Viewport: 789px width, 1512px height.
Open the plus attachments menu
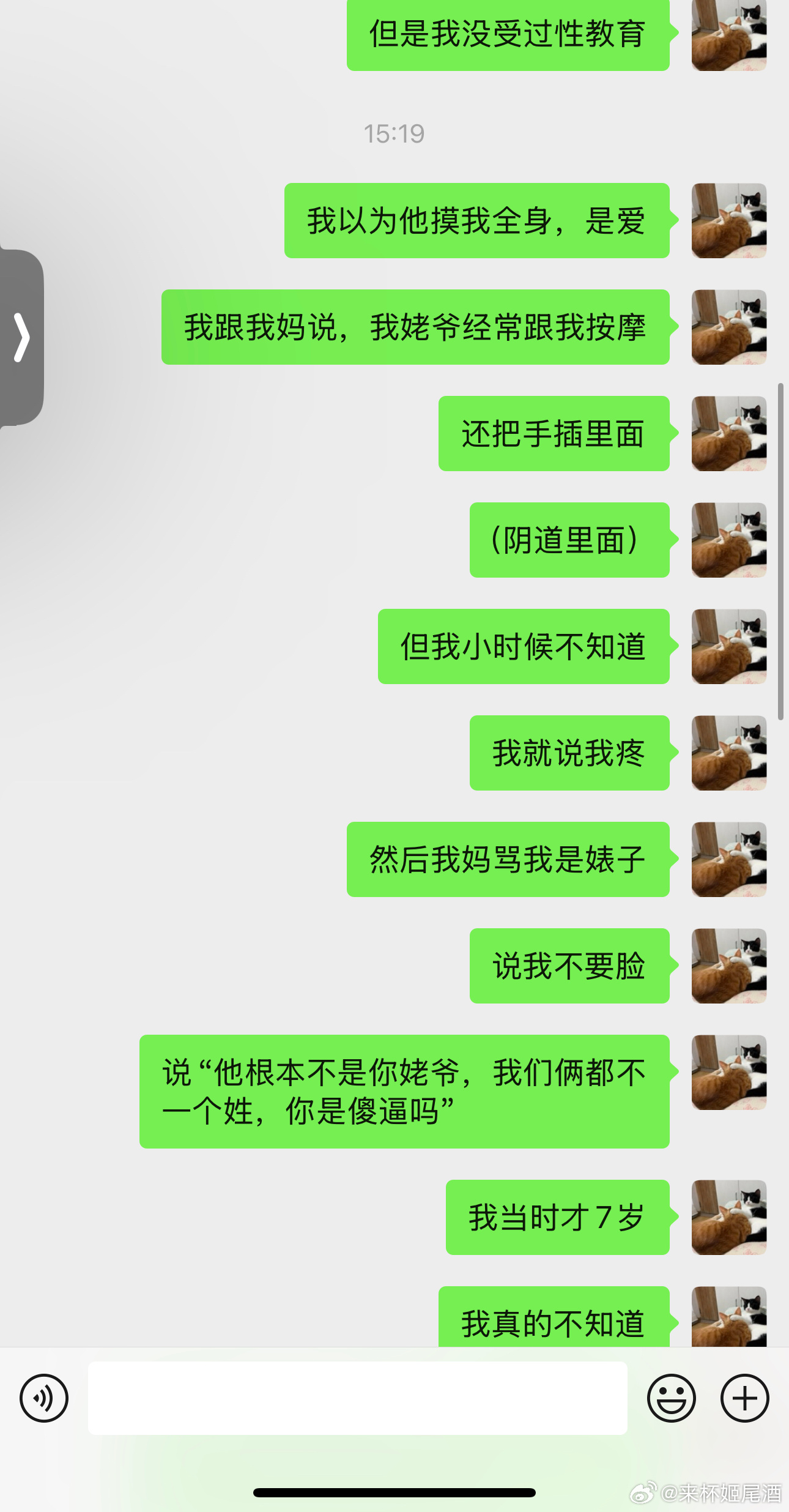pos(744,1398)
